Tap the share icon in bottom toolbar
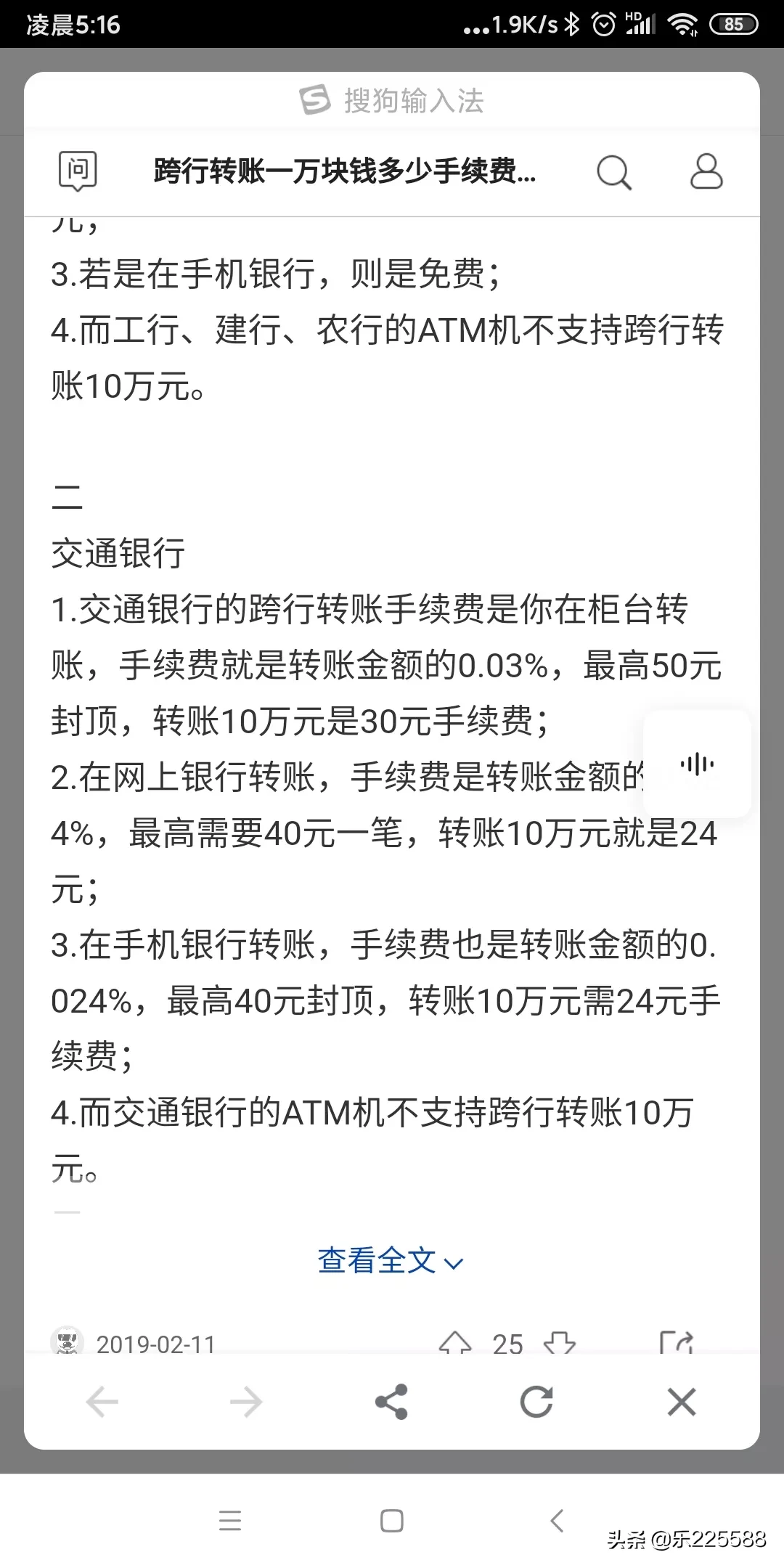Viewport: 784px width, 1568px height. coord(391,1402)
